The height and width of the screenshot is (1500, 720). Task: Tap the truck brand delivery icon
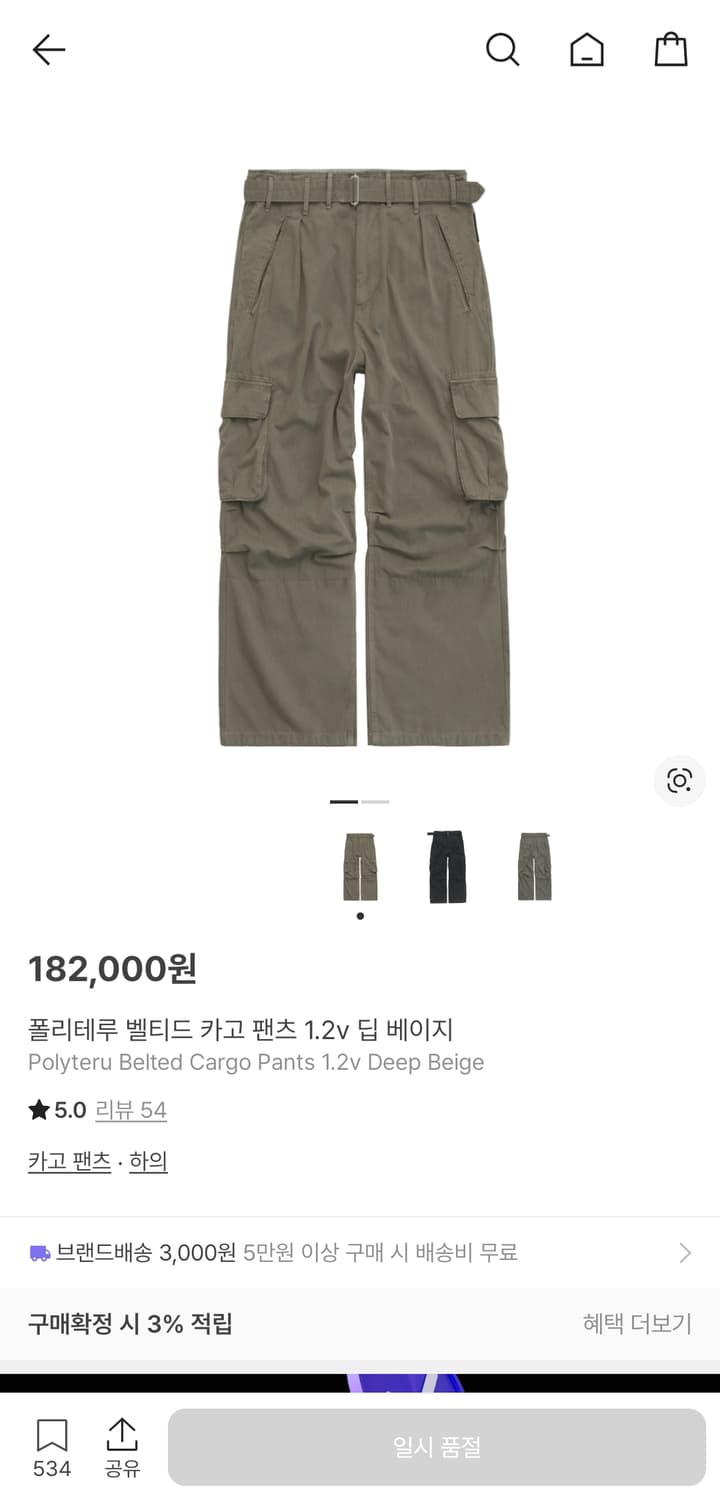39,1253
